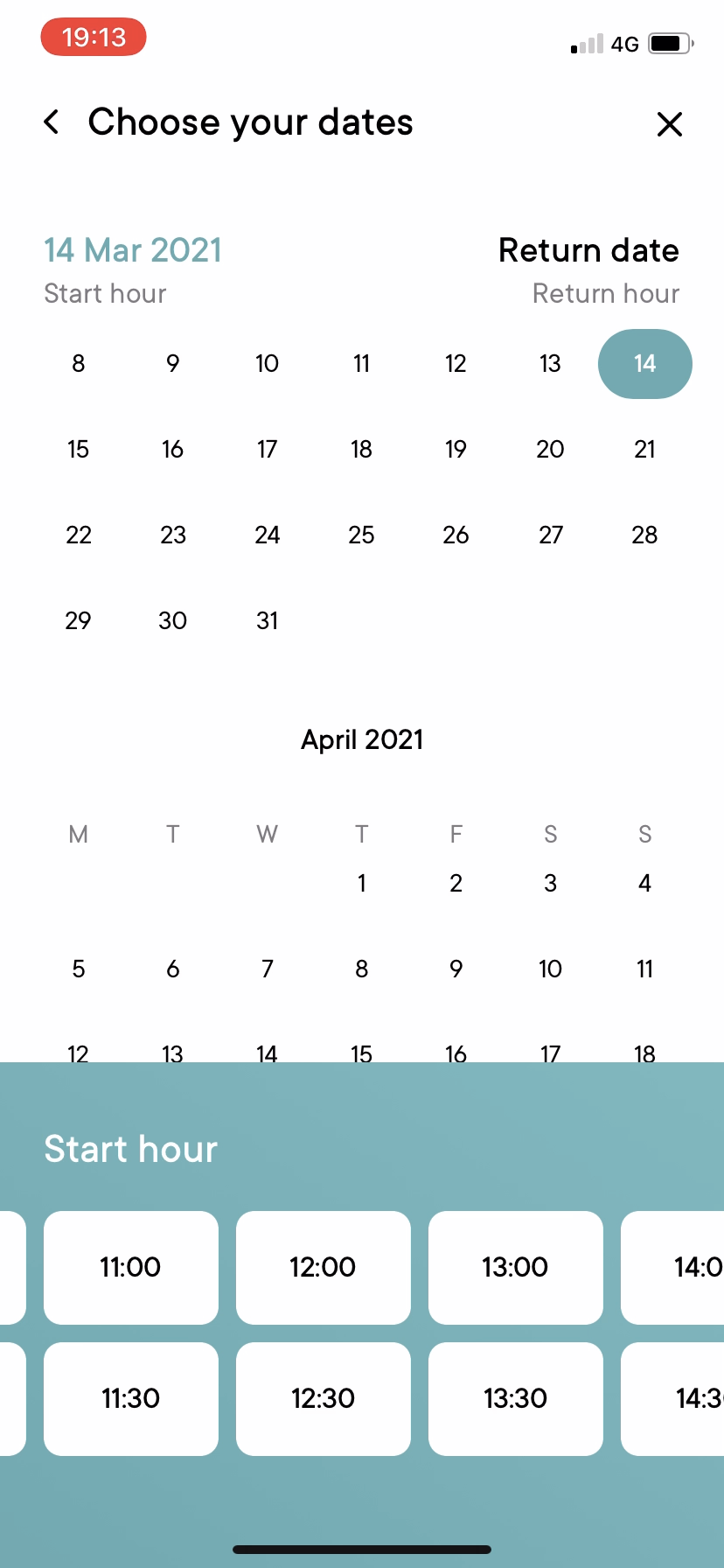The width and height of the screenshot is (724, 1568).
Task: Tap the highlighted March 14 date
Action: pyautogui.click(x=644, y=364)
